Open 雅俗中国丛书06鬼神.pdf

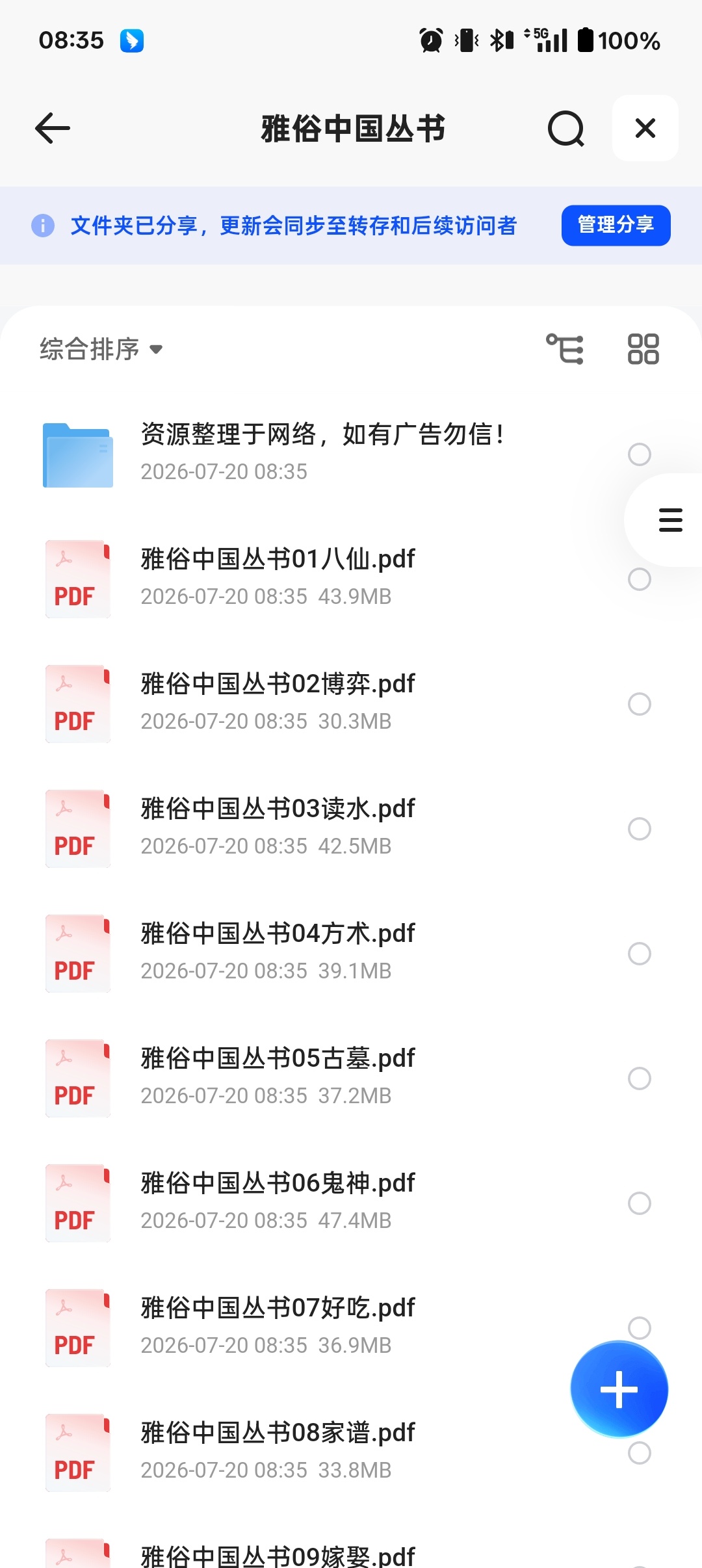coord(325,1203)
